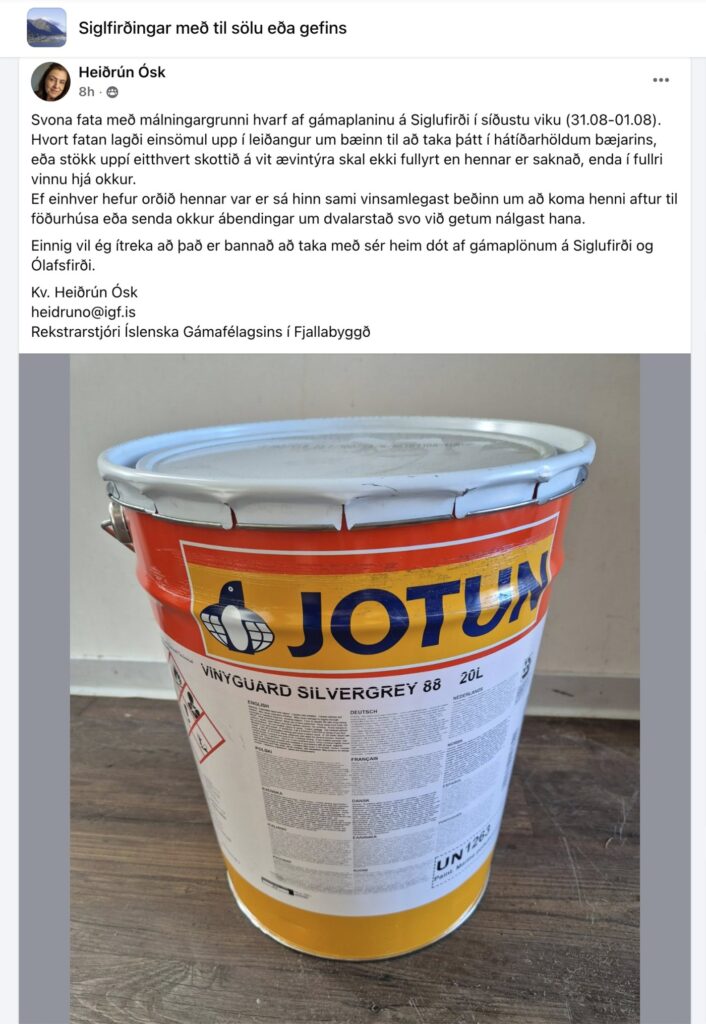This screenshot has height=1024, width=706.
Task: Open the post's three-dot options menu
Action: tap(661, 80)
